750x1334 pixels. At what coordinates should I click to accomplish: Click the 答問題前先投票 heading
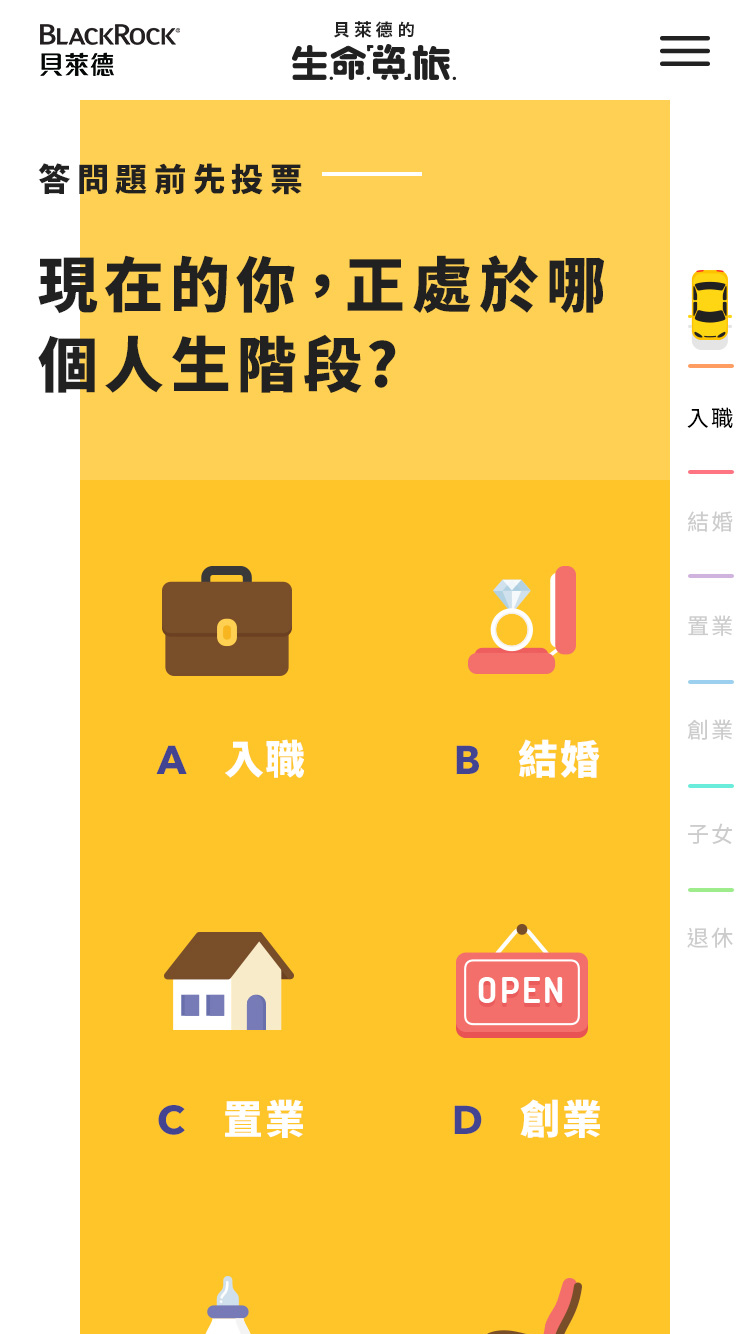pyautogui.click(x=168, y=177)
